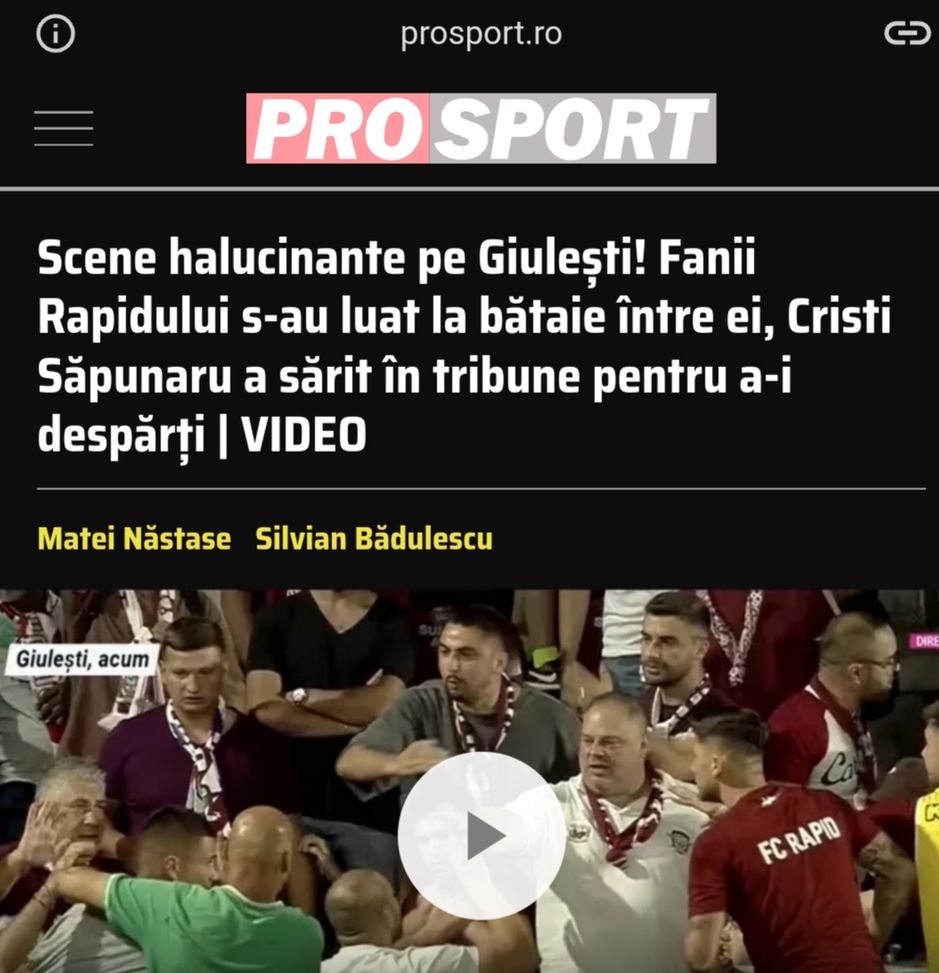Click the 'Giulești, acum' caption label
This screenshot has width=939, height=973.
(x=80, y=658)
